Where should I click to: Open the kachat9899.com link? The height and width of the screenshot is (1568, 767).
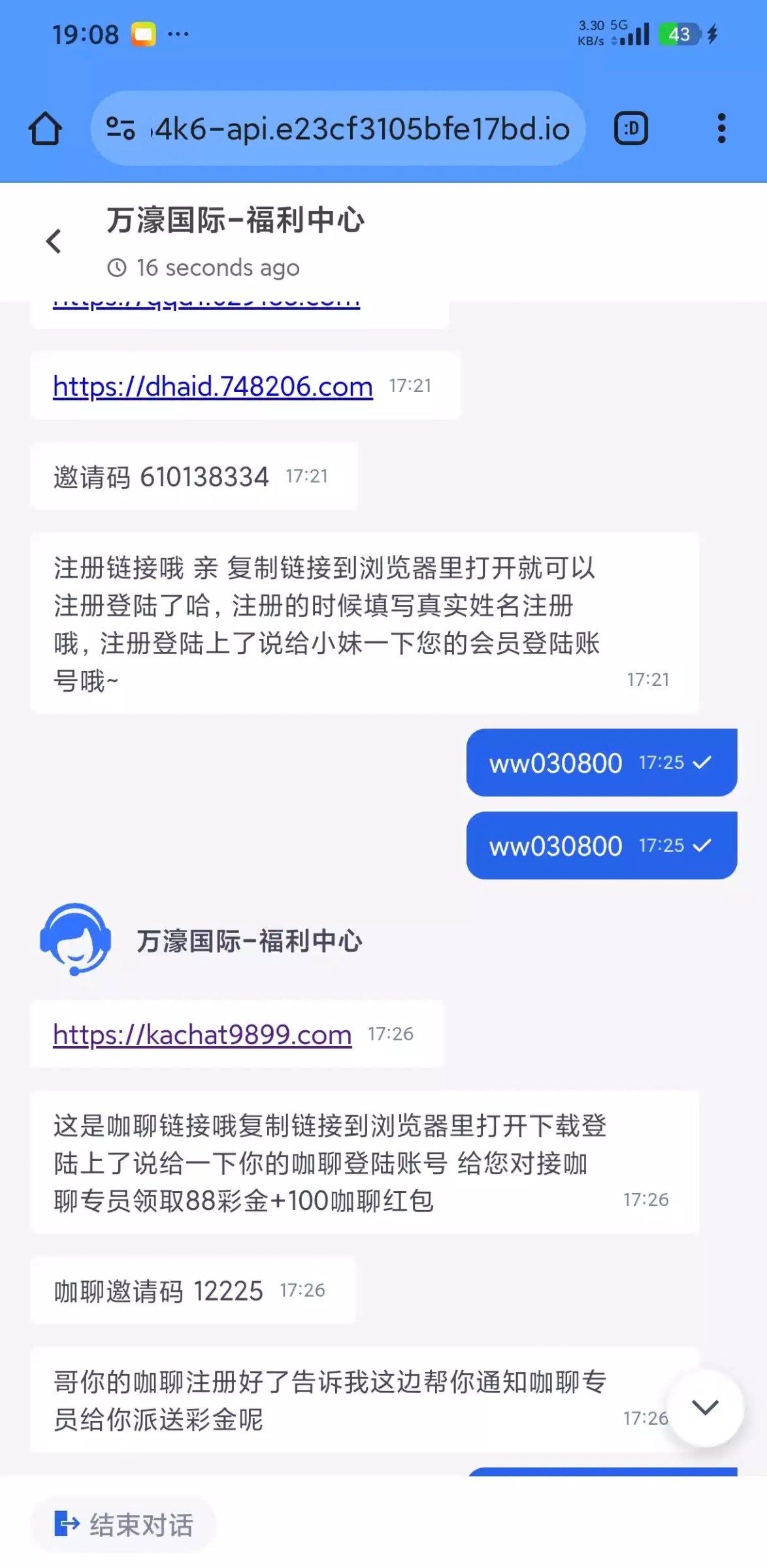point(203,1035)
